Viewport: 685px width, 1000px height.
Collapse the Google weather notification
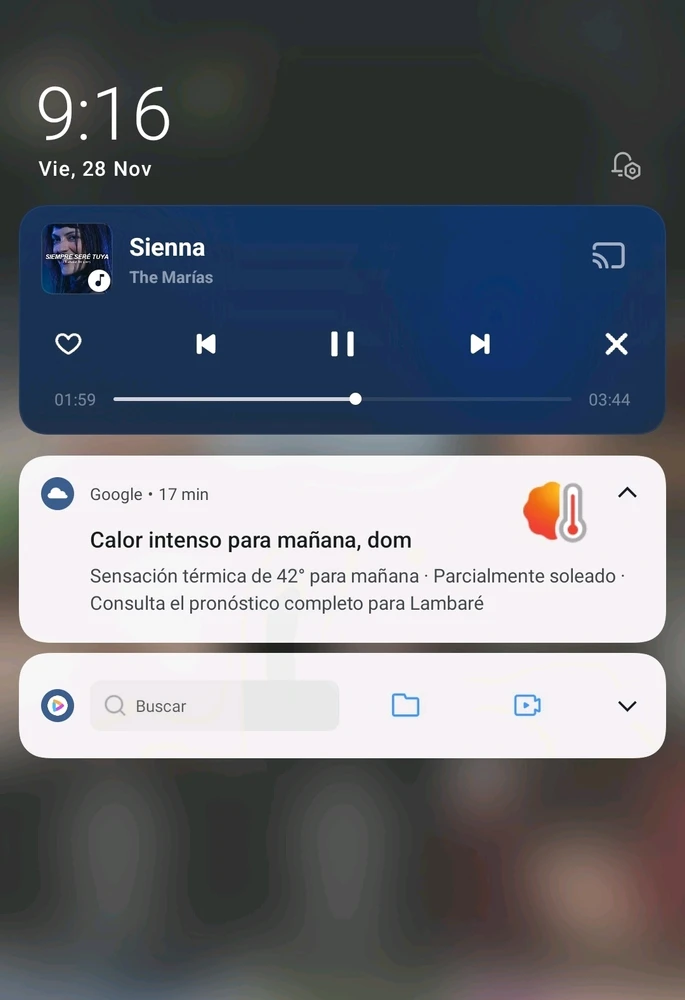[627, 492]
